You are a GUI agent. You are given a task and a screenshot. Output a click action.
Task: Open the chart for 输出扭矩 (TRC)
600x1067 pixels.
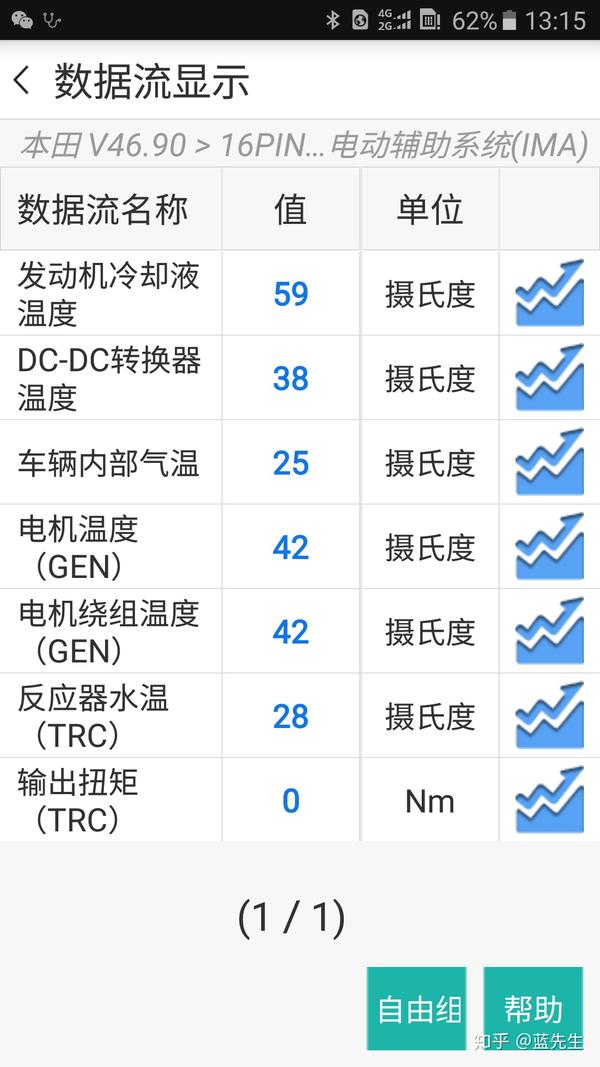pos(549,800)
